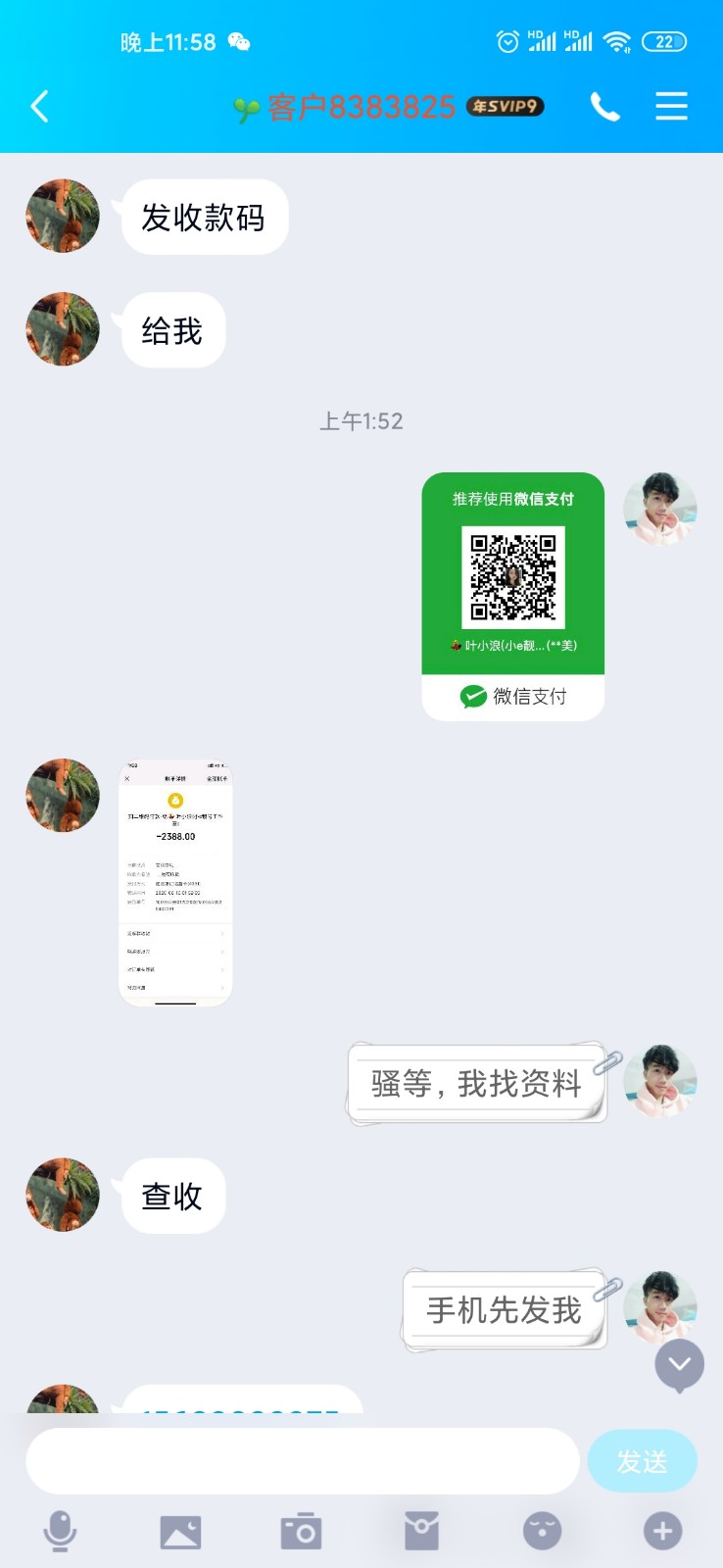Open the camera to take a photo
The width and height of the screenshot is (723, 1568).
pyautogui.click(x=301, y=1531)
